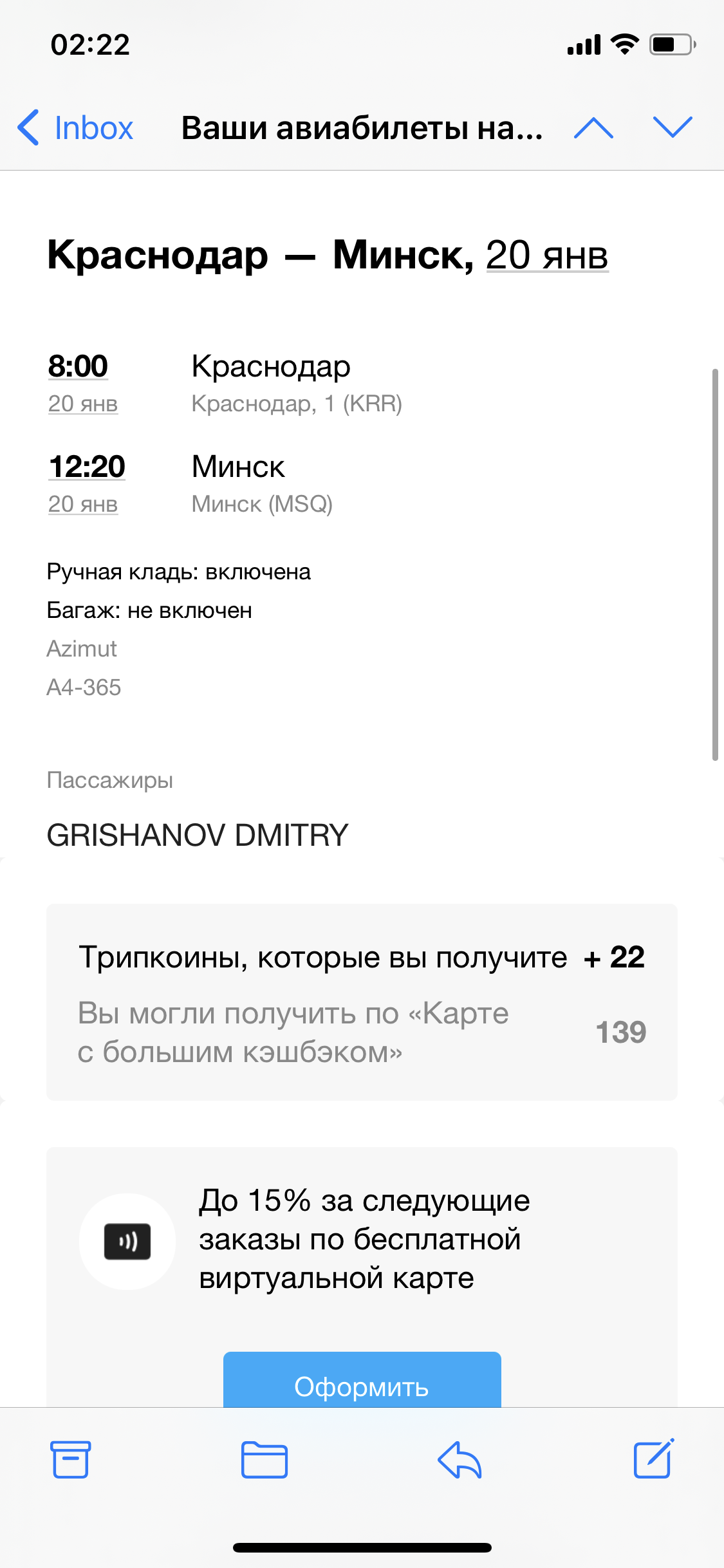Go to the previous email
724x1568 pixels.
(593, 127)
